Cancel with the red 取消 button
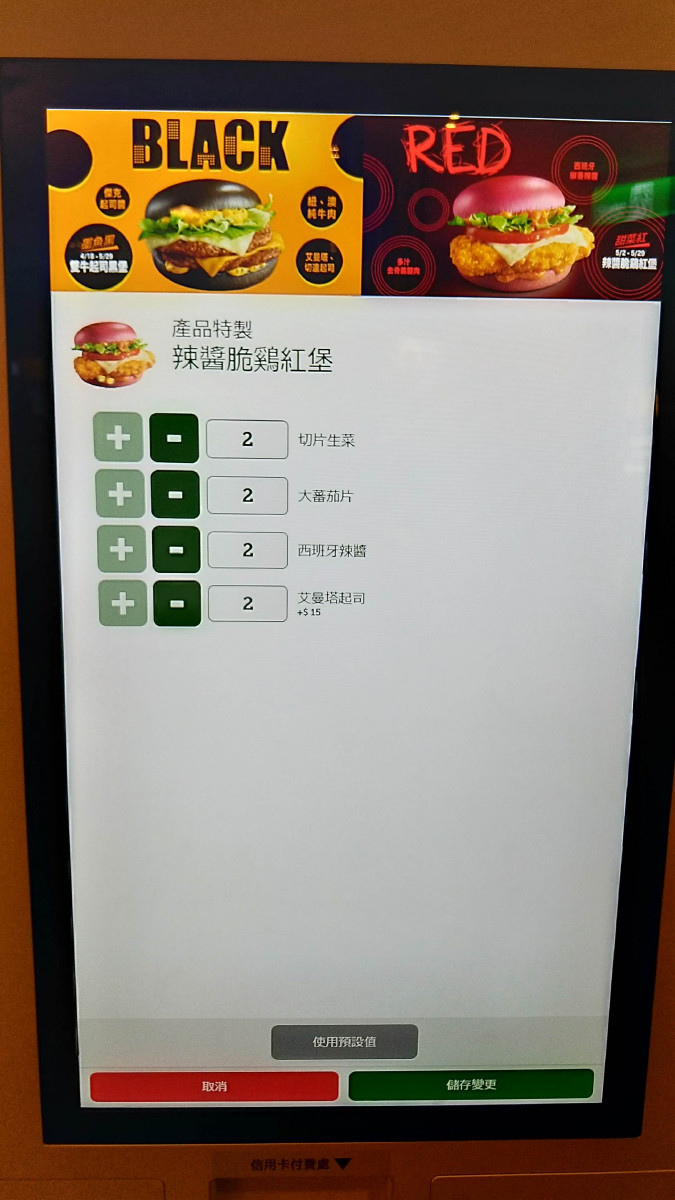The image size is (675, 1200). tap(214, 1086)
